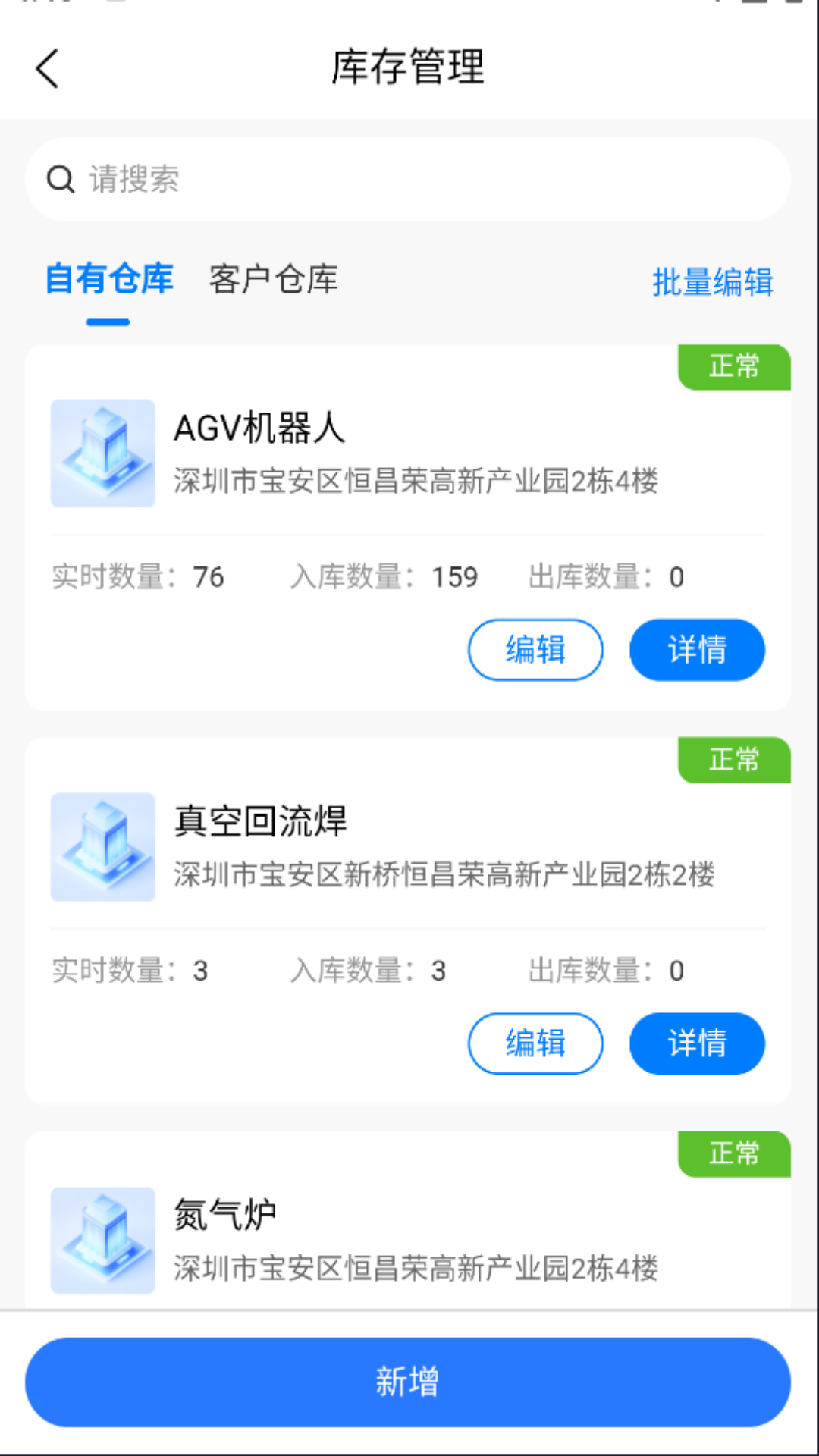Click 编辑 on the 真空回流焊 card
The height and width of the screenshot is (1456, 819).
[535, 1043]
